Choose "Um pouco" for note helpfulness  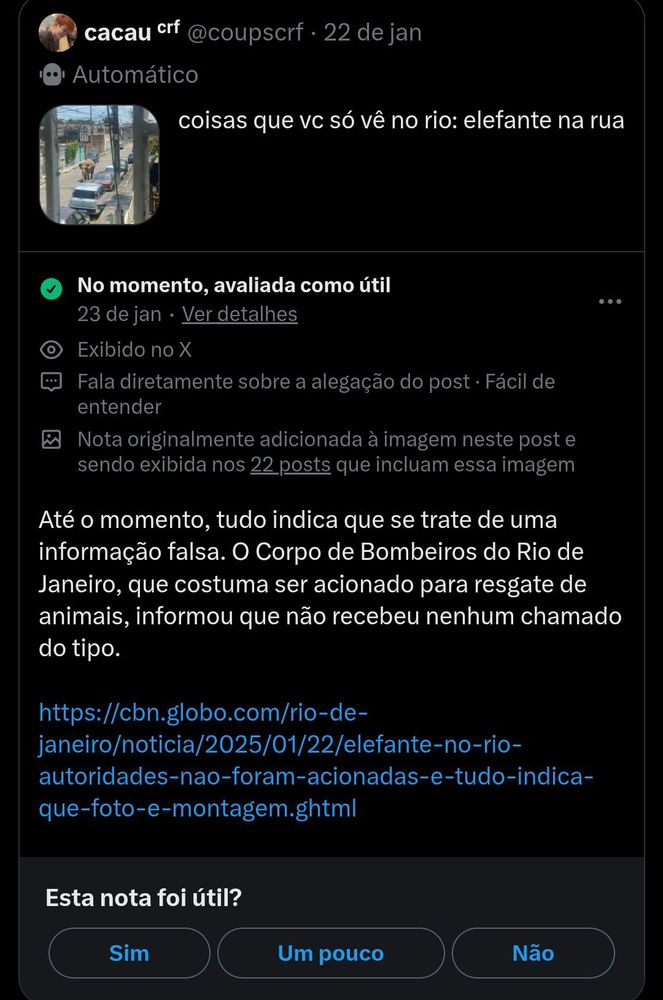click(331, 953)
